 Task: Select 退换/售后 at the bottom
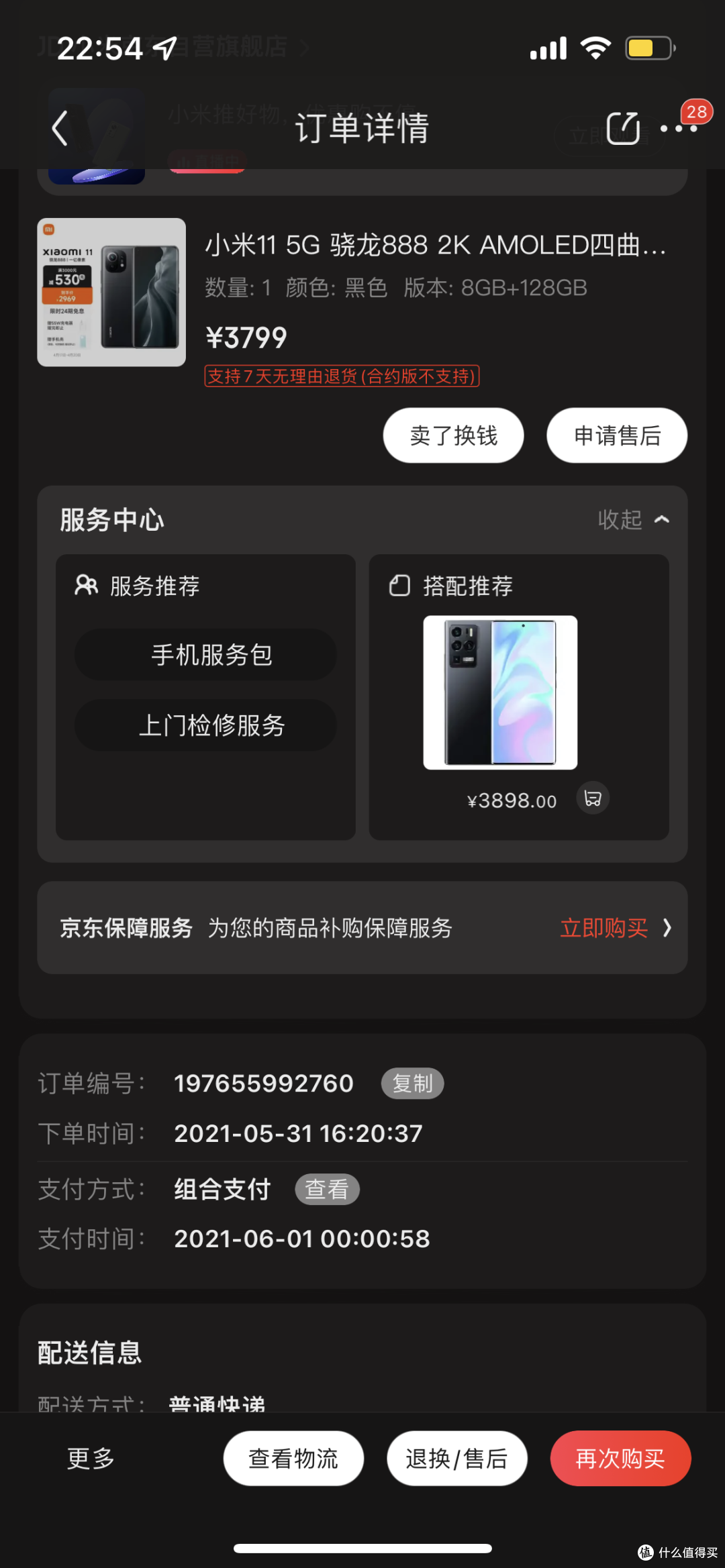click(x=456, y=1458)
